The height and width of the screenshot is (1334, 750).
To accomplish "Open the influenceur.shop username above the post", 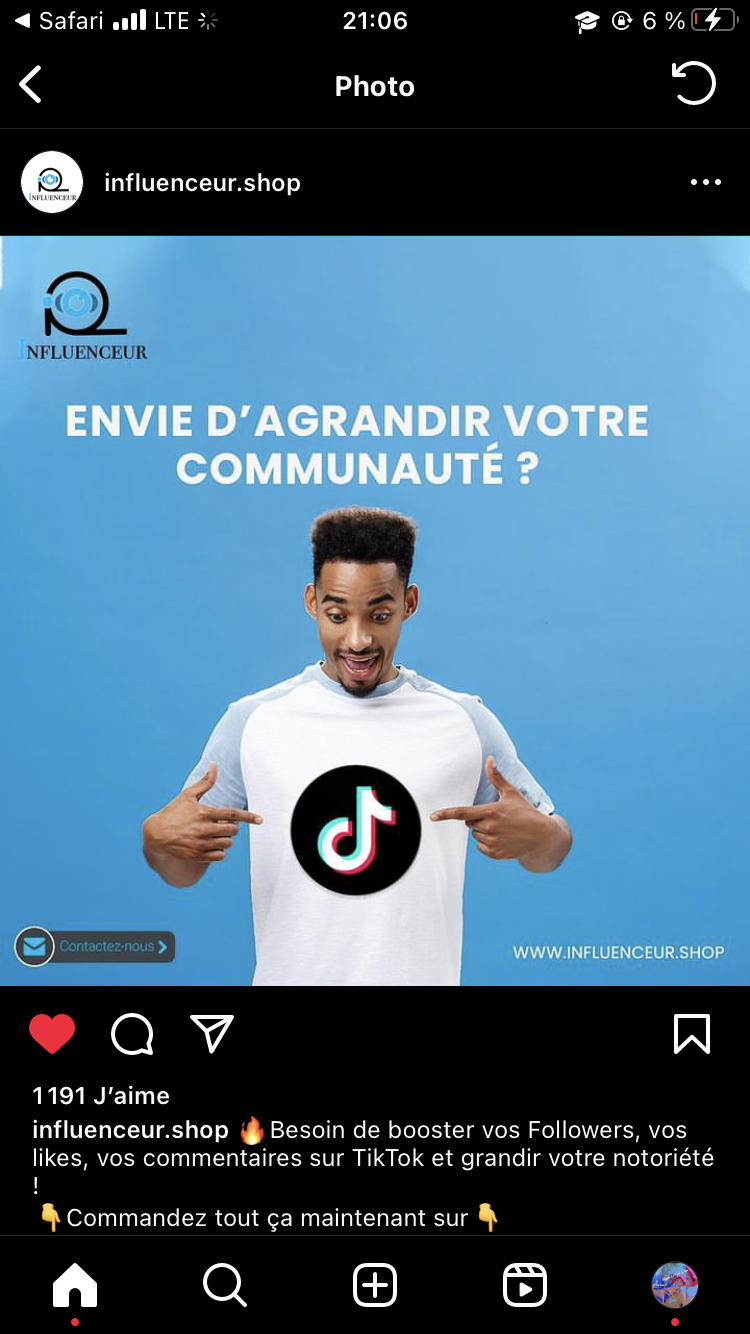I will pyautogui.click(x=202, y=183).
